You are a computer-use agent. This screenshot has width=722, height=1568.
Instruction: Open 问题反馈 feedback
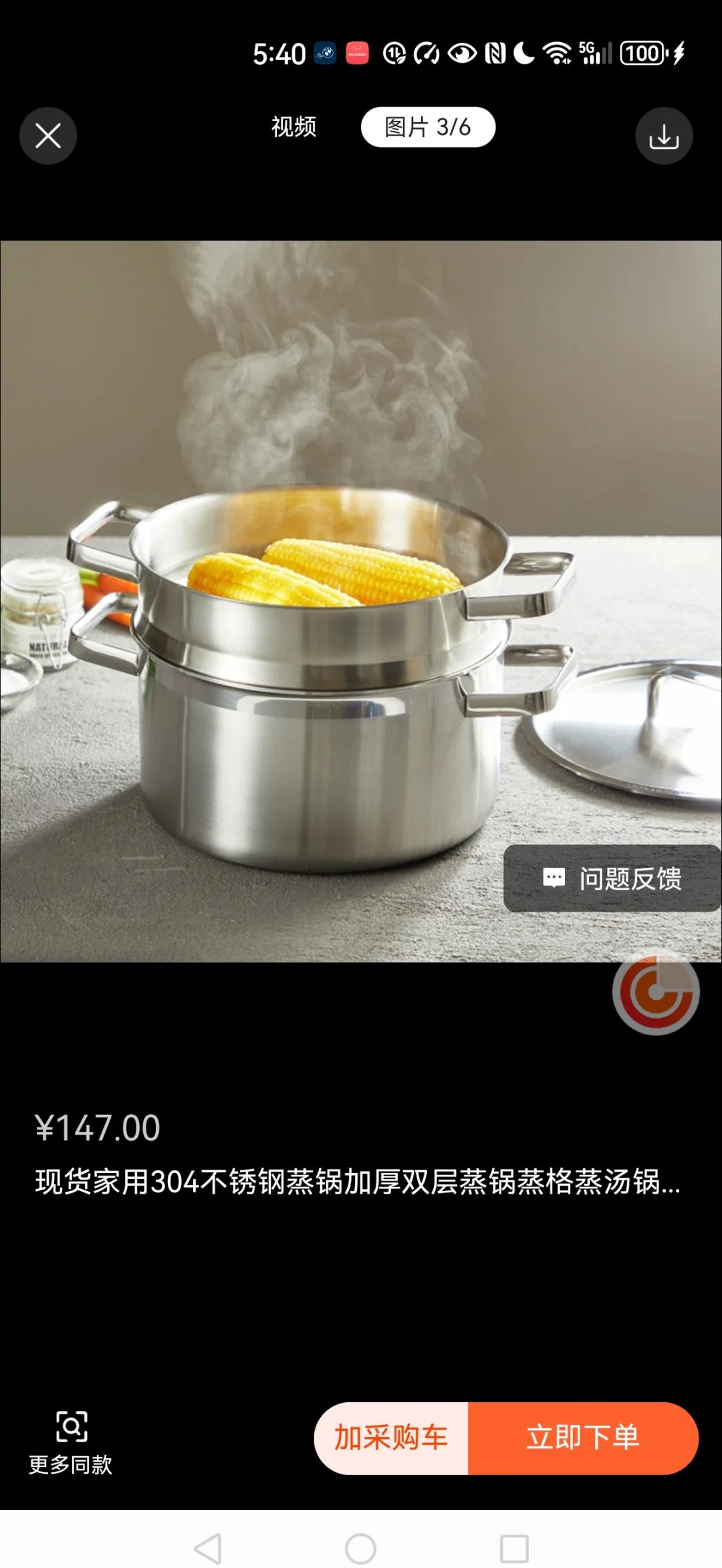pos(612,878)
